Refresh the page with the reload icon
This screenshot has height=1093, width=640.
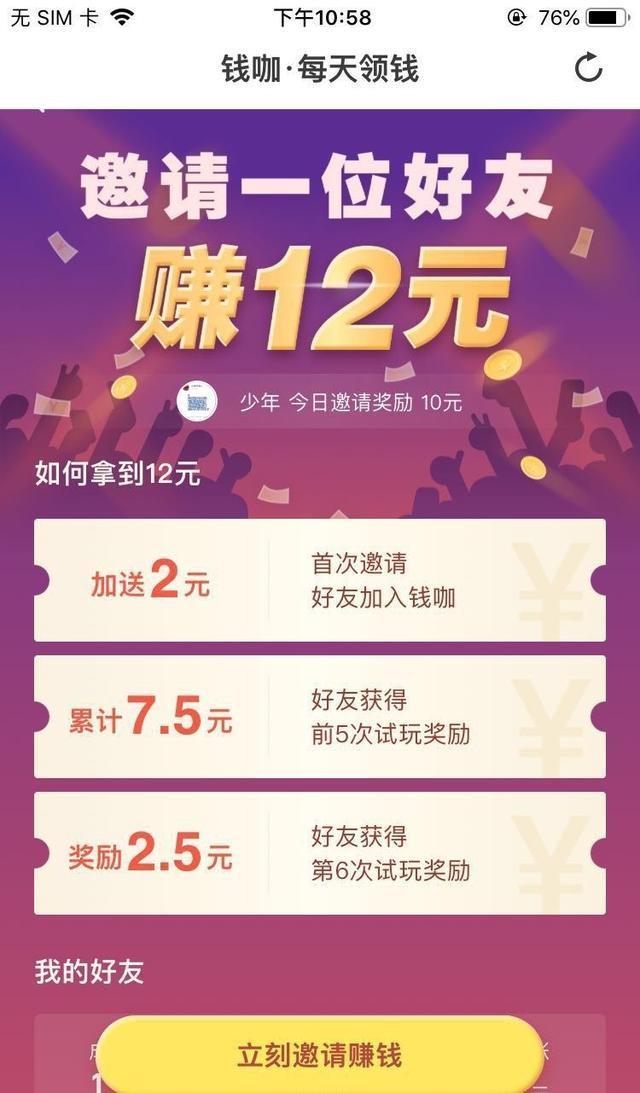(x=589, y=68)
